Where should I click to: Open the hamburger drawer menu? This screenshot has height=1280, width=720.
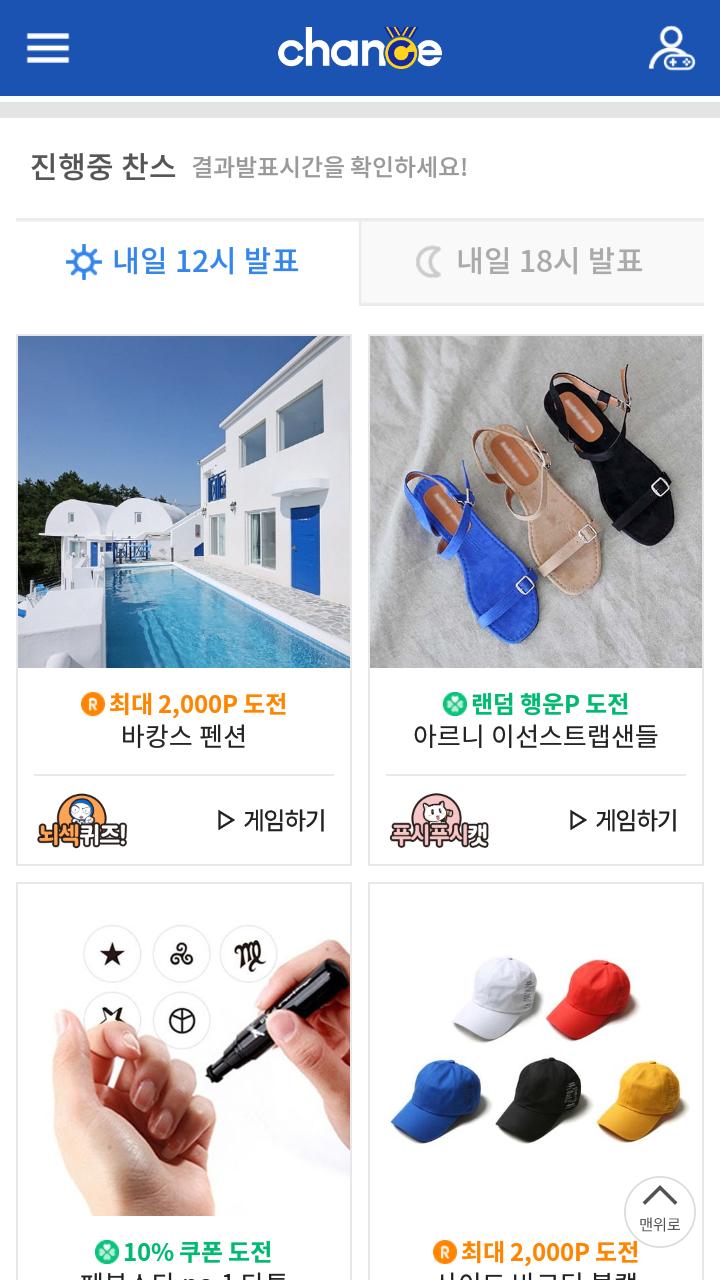click(48, 48)
